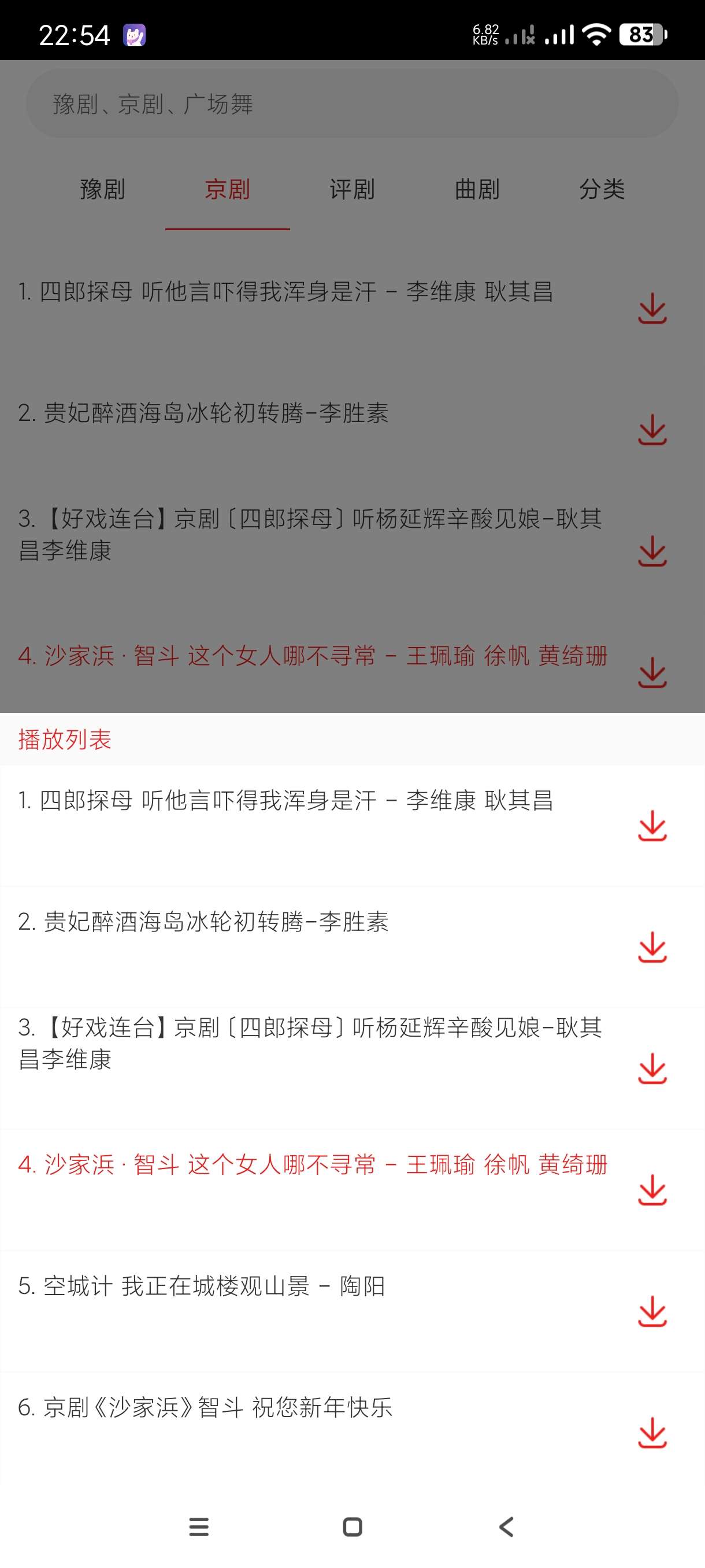Play playlist item 1 四郎探母 听他言吓得我浑身是汗
Image resolution: width=705 pixels, height=1568 pixels.
pyautogui.click(x=286, y=801)
